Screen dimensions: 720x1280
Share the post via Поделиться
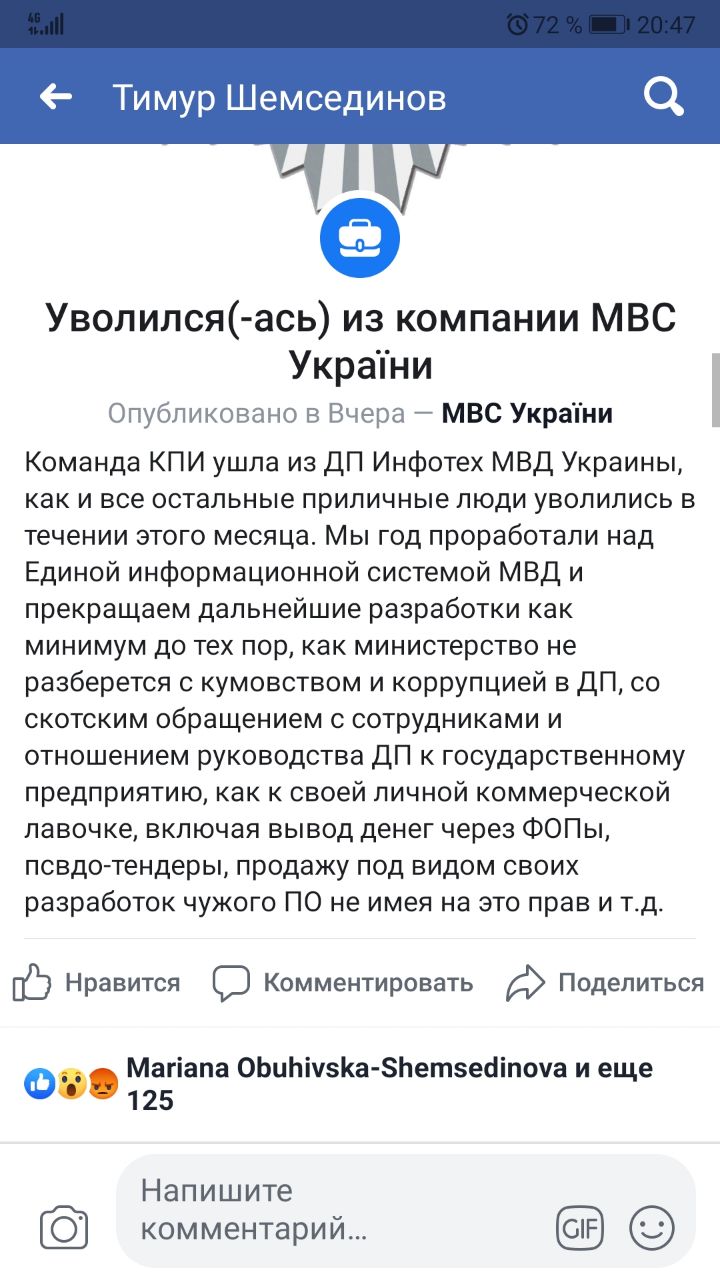[605, 983]
